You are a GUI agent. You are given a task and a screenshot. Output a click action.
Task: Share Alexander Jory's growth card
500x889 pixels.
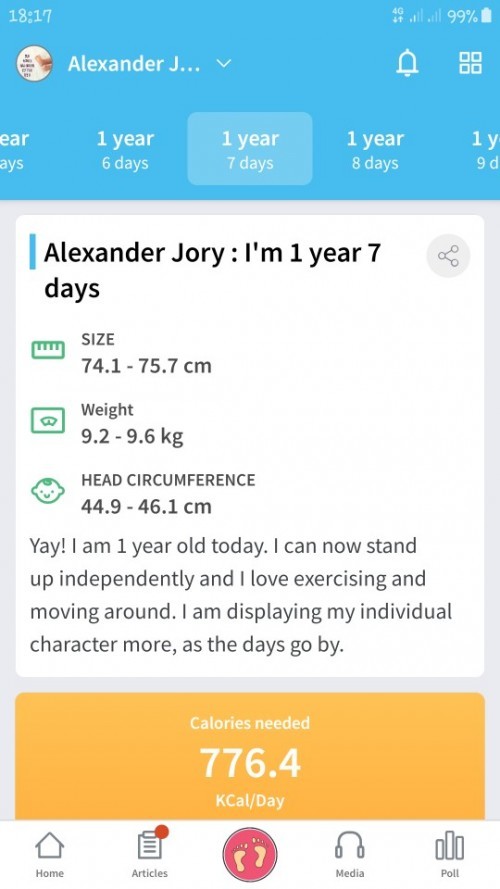(x=448, y=256)
